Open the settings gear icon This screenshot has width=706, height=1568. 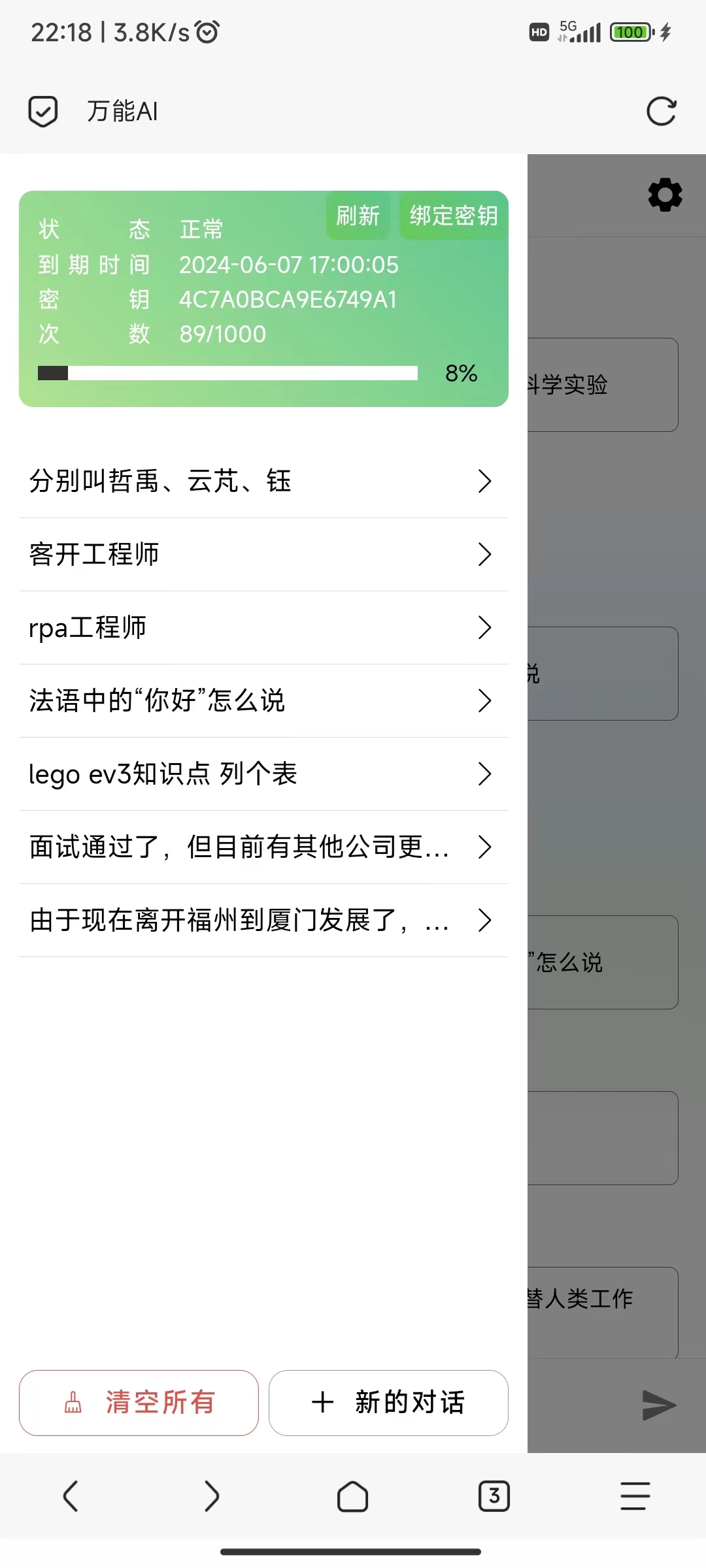point(665,195)
